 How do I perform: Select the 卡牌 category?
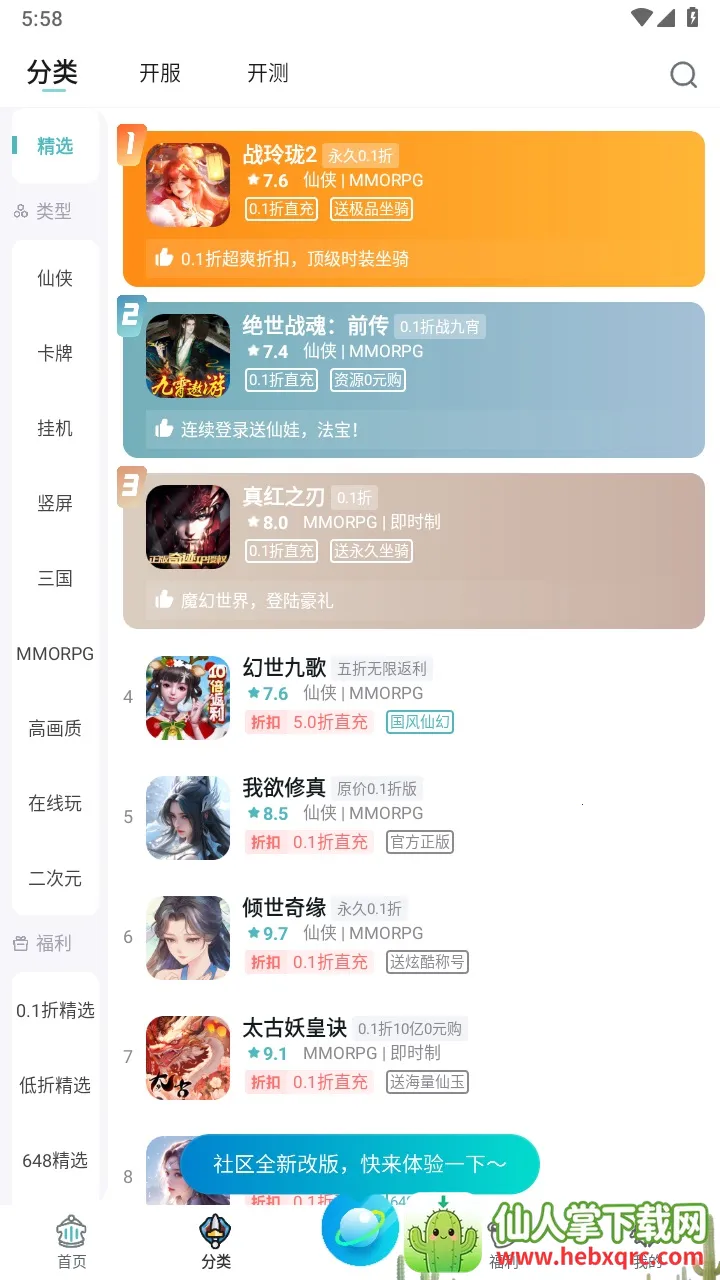click(55, 353)
